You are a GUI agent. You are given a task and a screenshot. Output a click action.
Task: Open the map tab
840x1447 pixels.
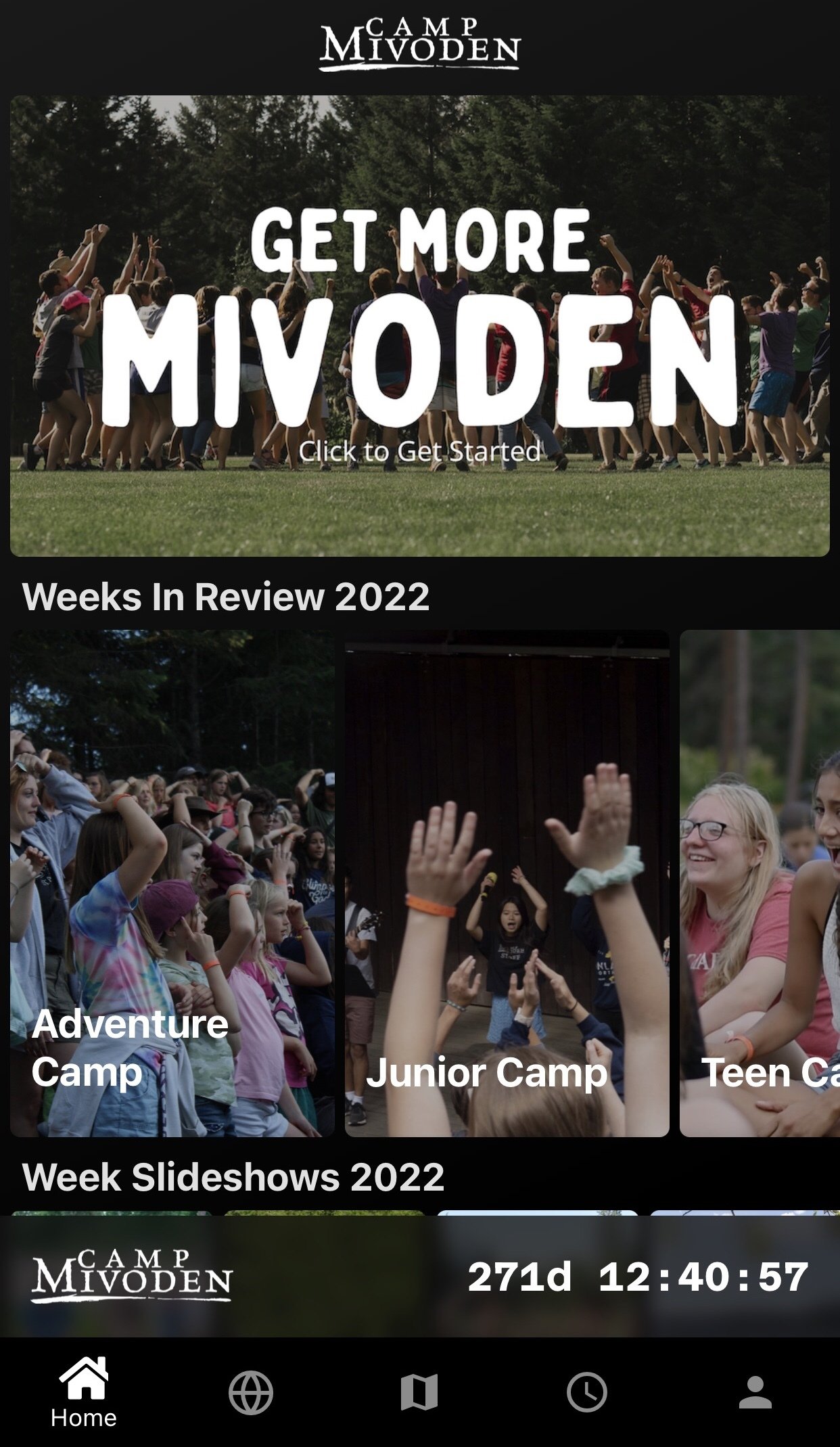[419, 1392]
